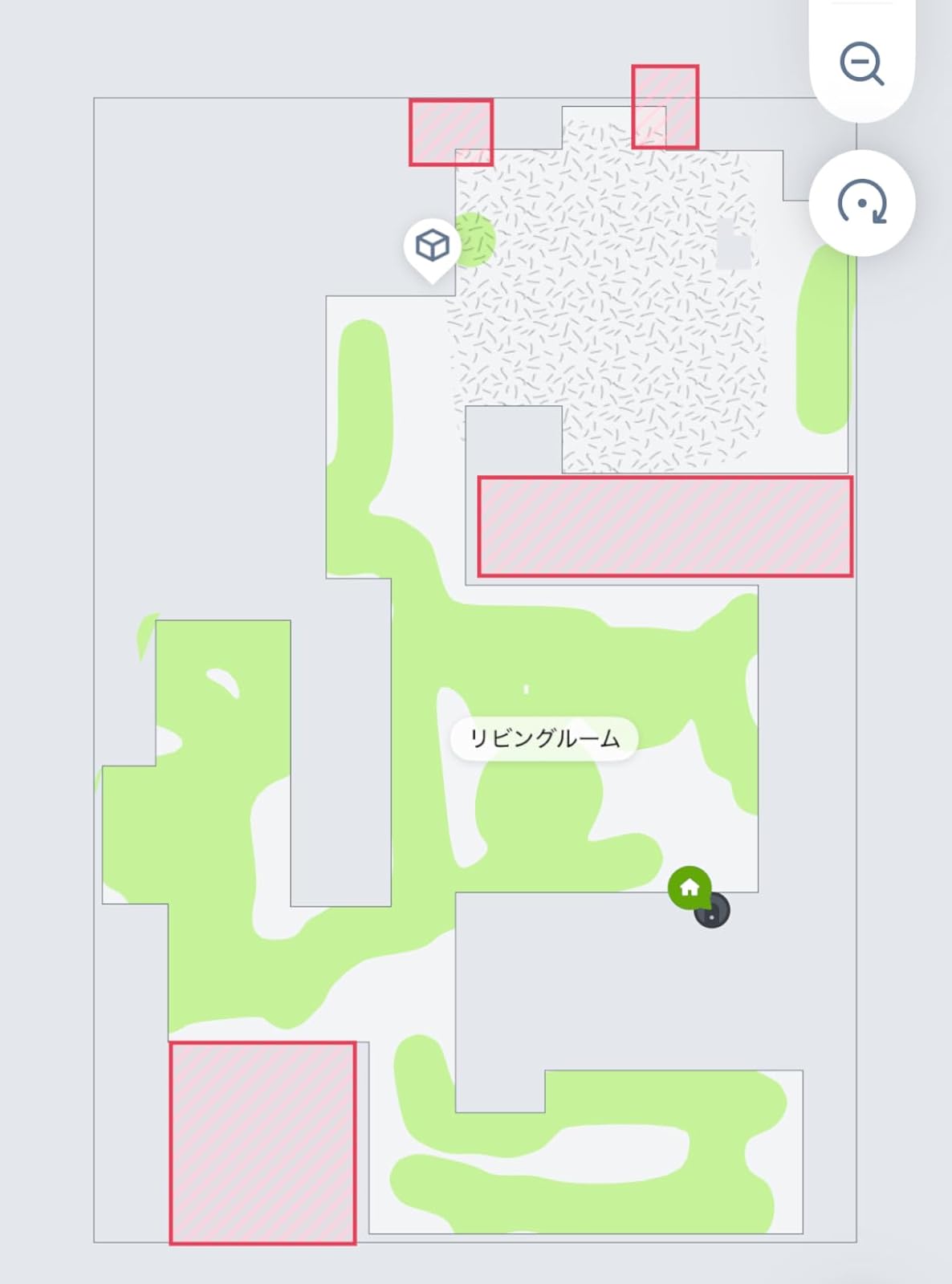
Task: Rotate the floor map
Action: (x=861, y=202)
